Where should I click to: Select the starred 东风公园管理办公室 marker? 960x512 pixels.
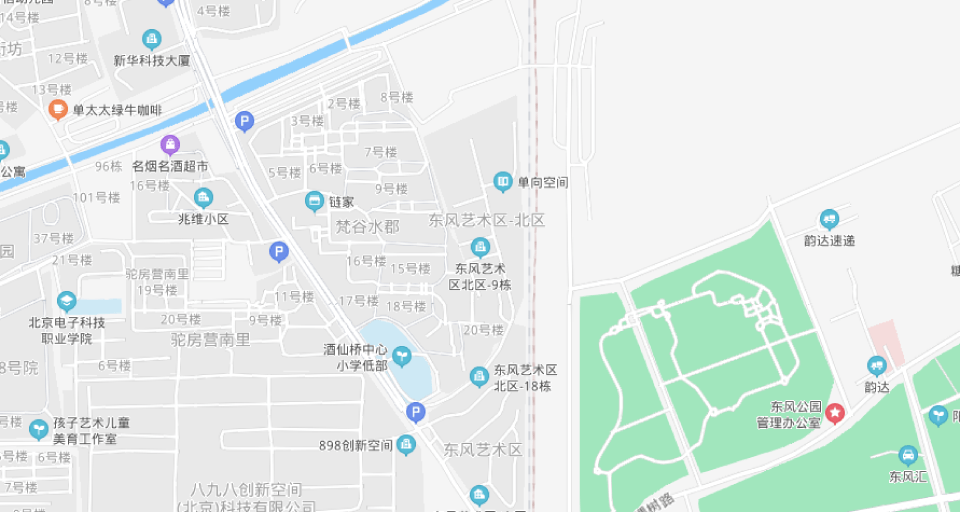[834, 413]
